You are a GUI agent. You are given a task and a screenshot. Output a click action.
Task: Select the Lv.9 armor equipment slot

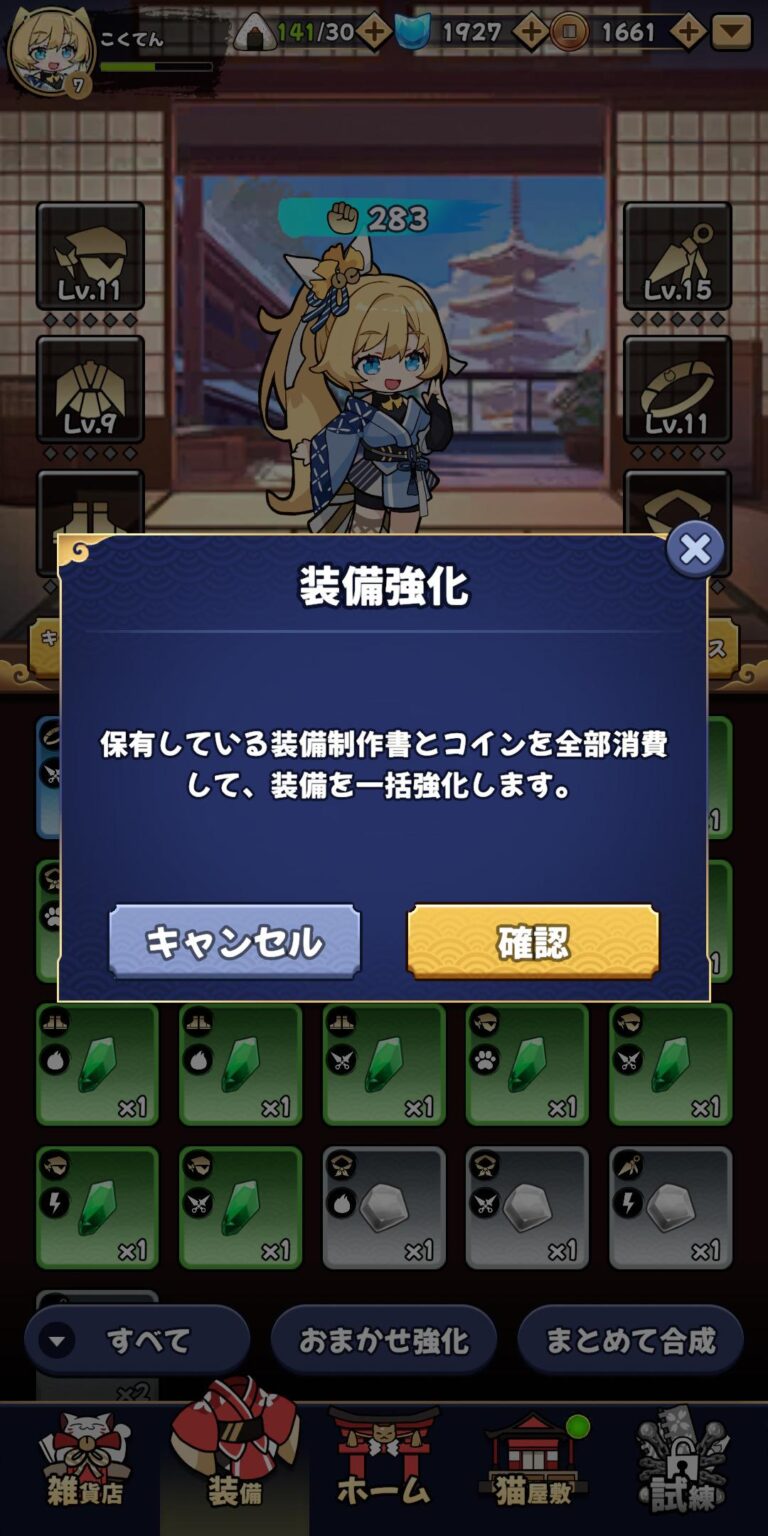[90, 389]
